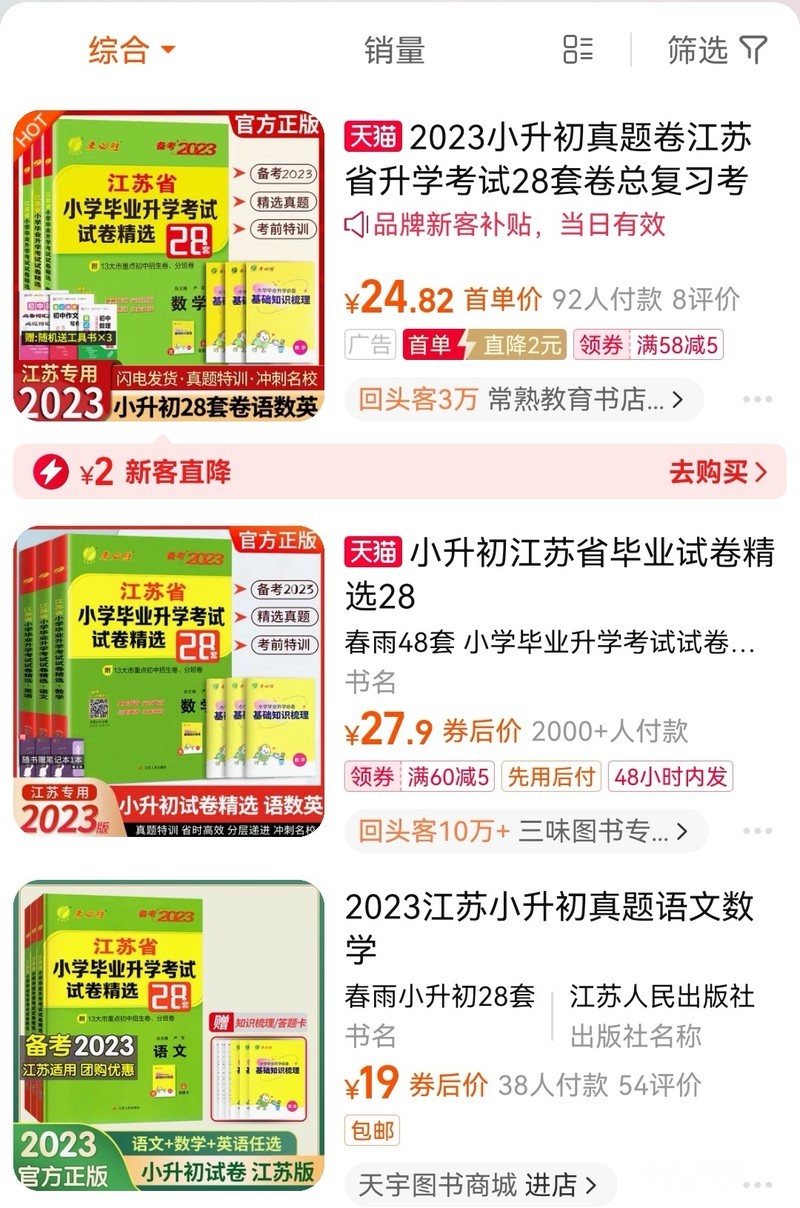Open the 2023江苏小升初真题语文数学 product

(x=549, y=926)
